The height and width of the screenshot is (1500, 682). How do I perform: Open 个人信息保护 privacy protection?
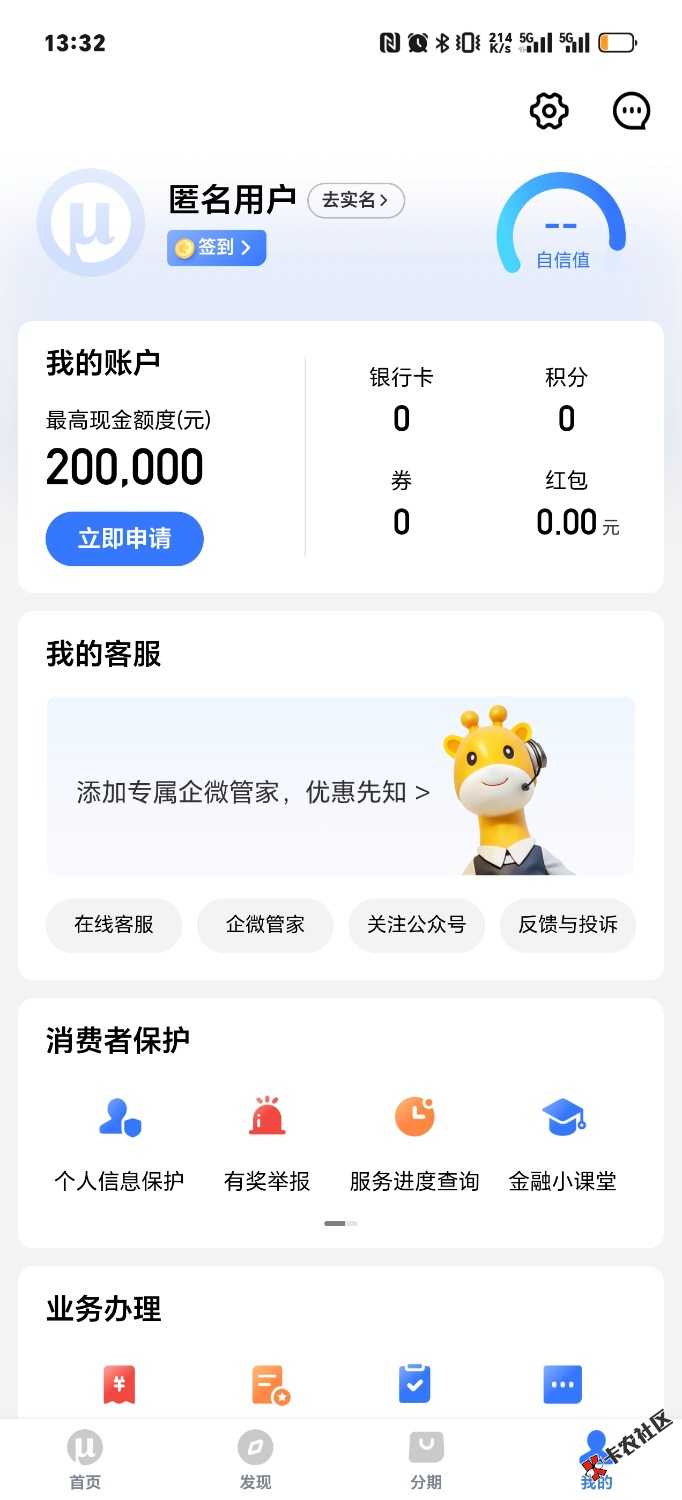[119, 1145]
